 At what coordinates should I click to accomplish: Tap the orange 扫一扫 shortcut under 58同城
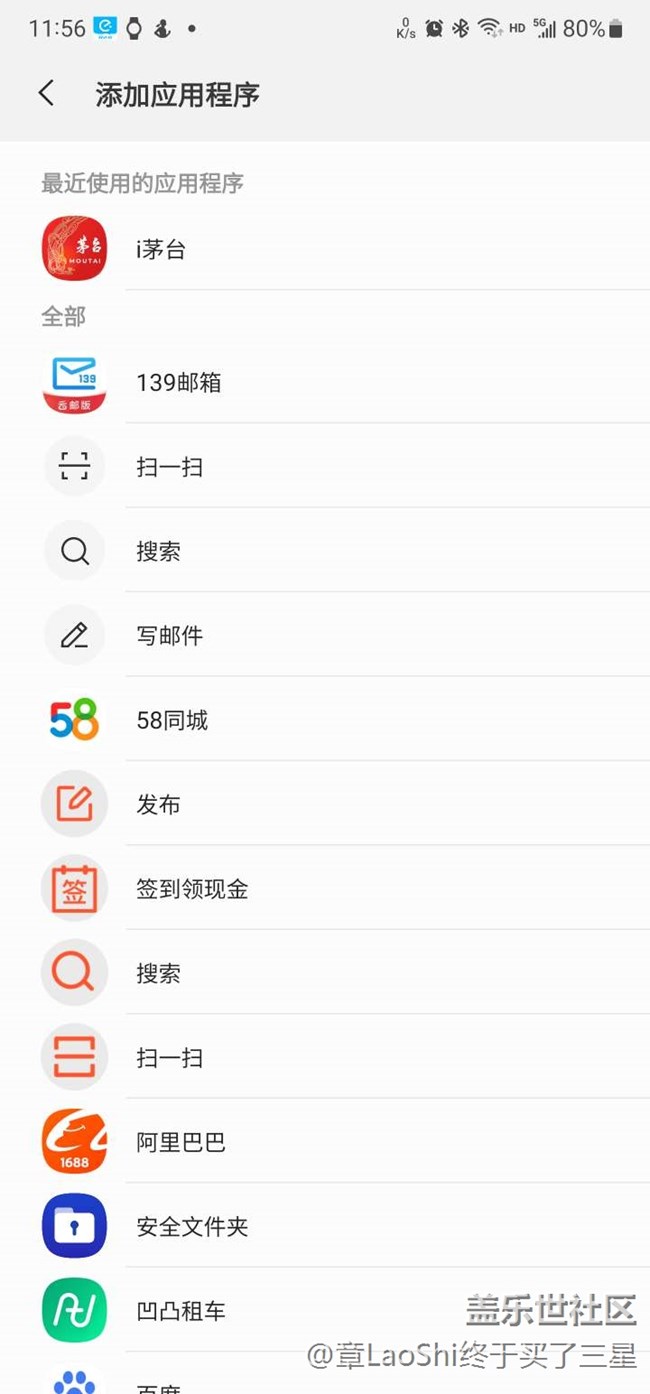[170, 1058]
